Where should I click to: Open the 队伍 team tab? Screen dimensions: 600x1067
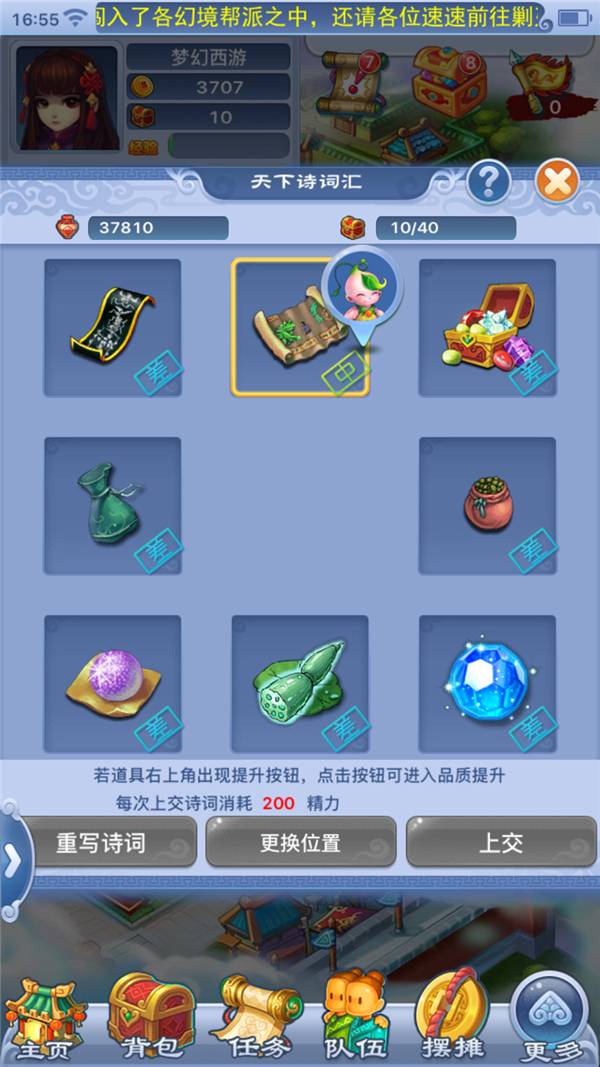(x=356, y=1019)
